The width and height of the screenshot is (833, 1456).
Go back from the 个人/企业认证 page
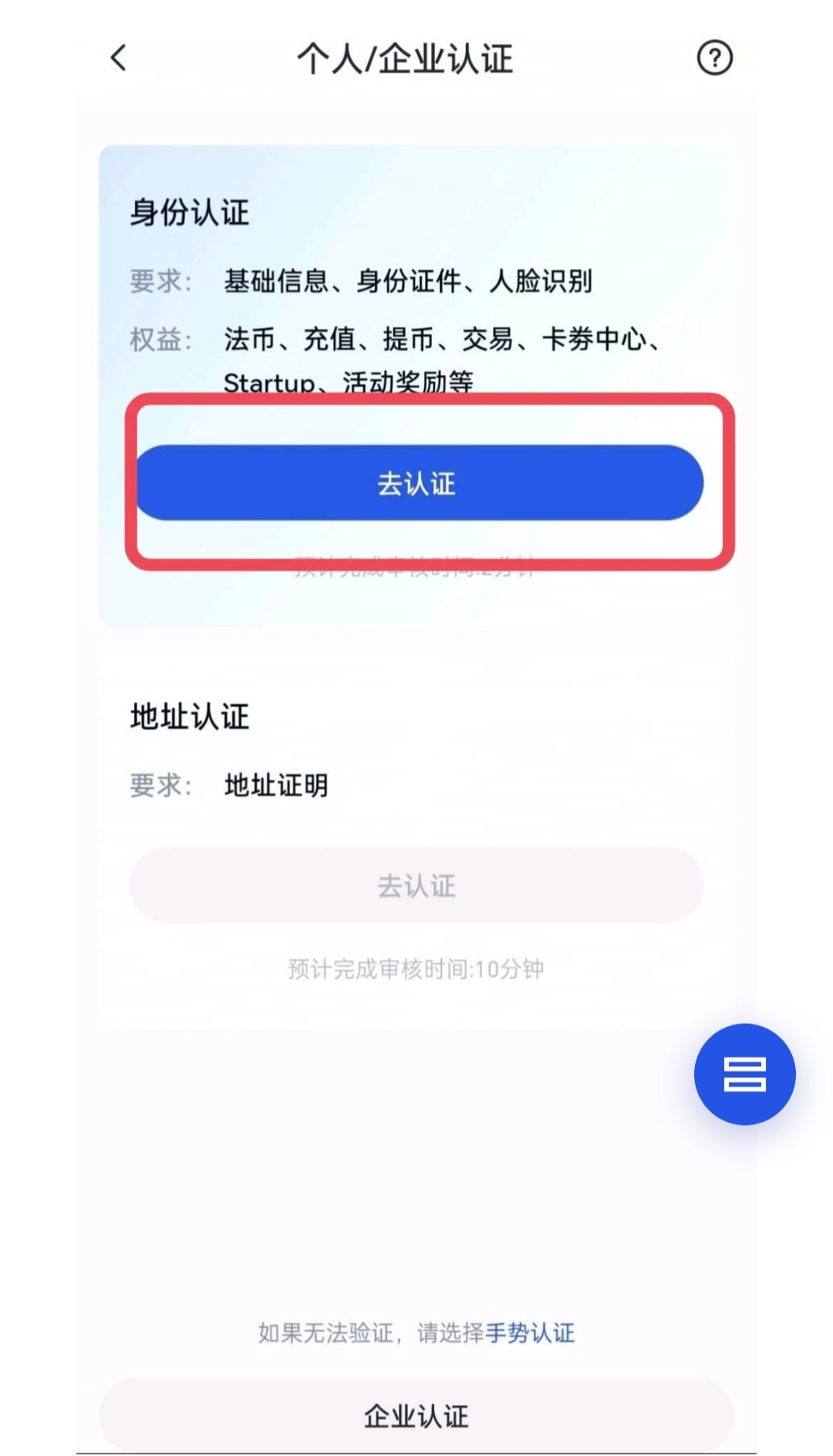[119, 58]
